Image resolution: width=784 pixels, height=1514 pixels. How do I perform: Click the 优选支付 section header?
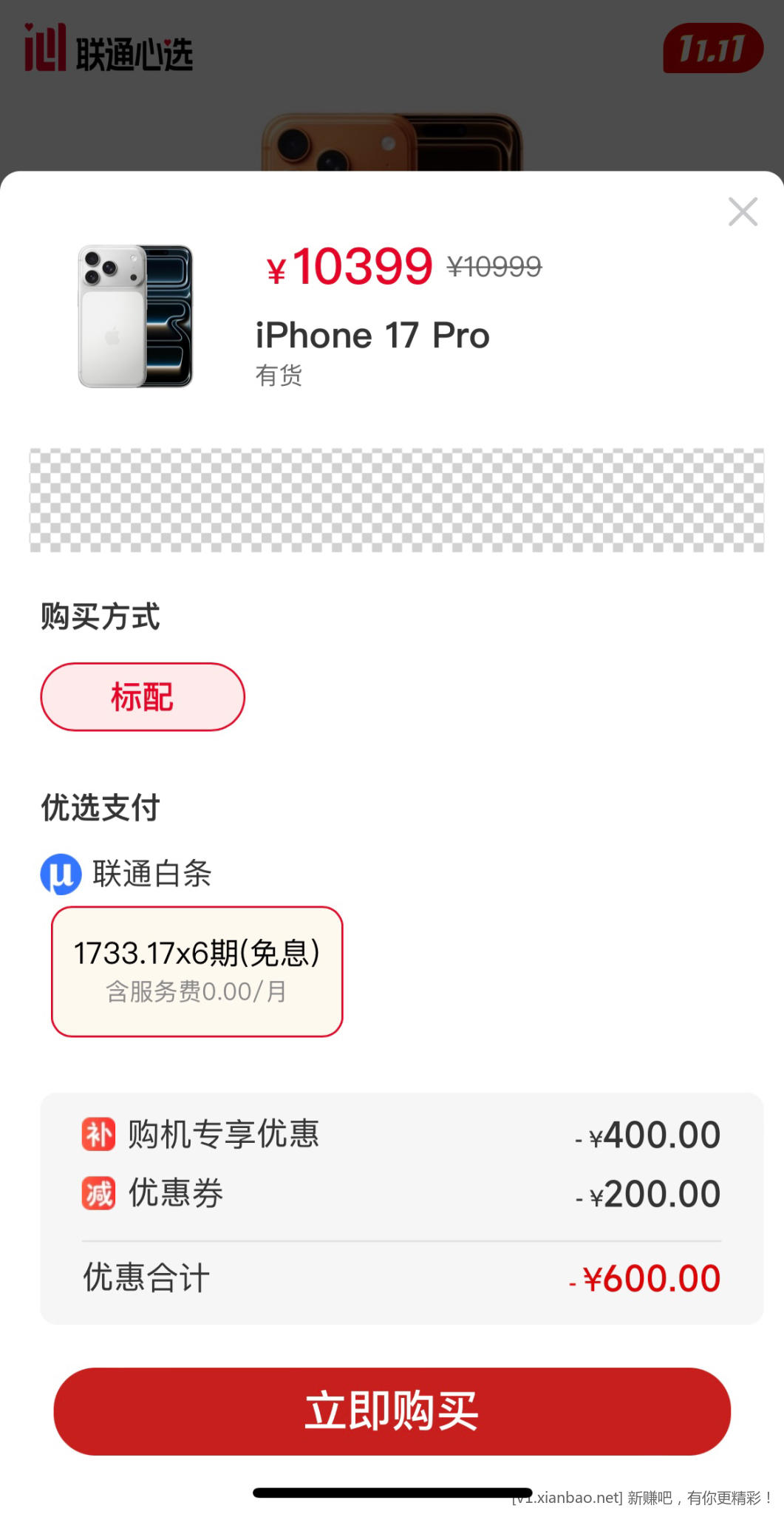(100, 808)
